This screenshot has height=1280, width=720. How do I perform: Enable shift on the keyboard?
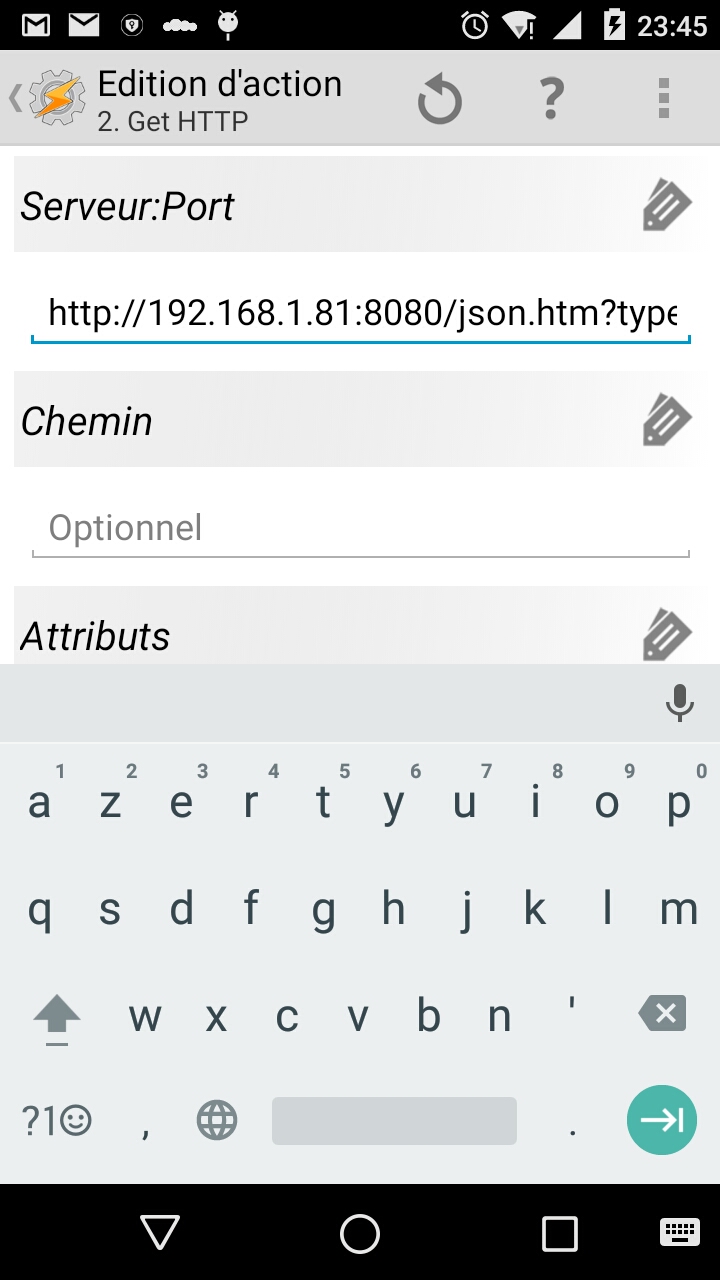(x=57, y=1018)
